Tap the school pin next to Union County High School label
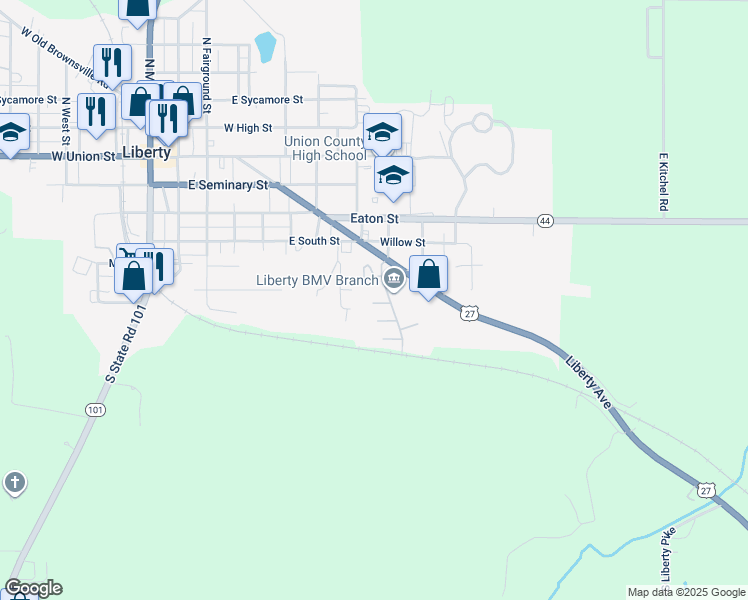Viewport: 748px width, 600px height. pos(382,134)
